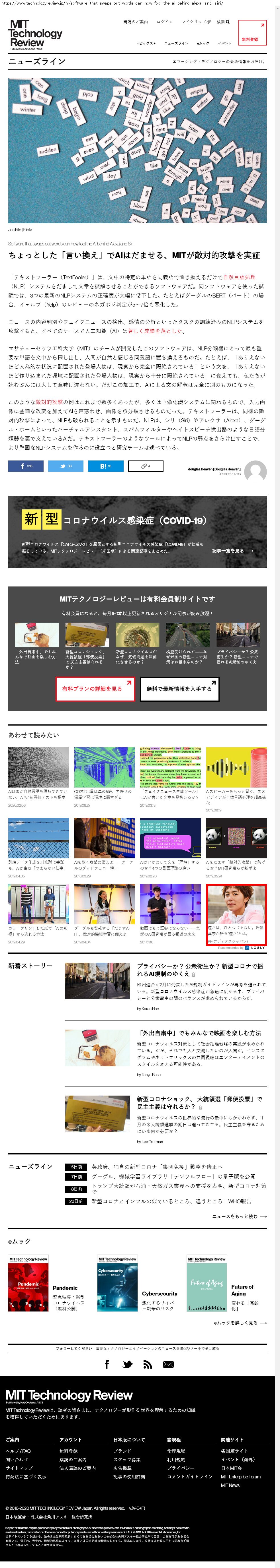Screen dimensions: 280x1568
Task: Open the ログイン link
Action: (165, 22)
